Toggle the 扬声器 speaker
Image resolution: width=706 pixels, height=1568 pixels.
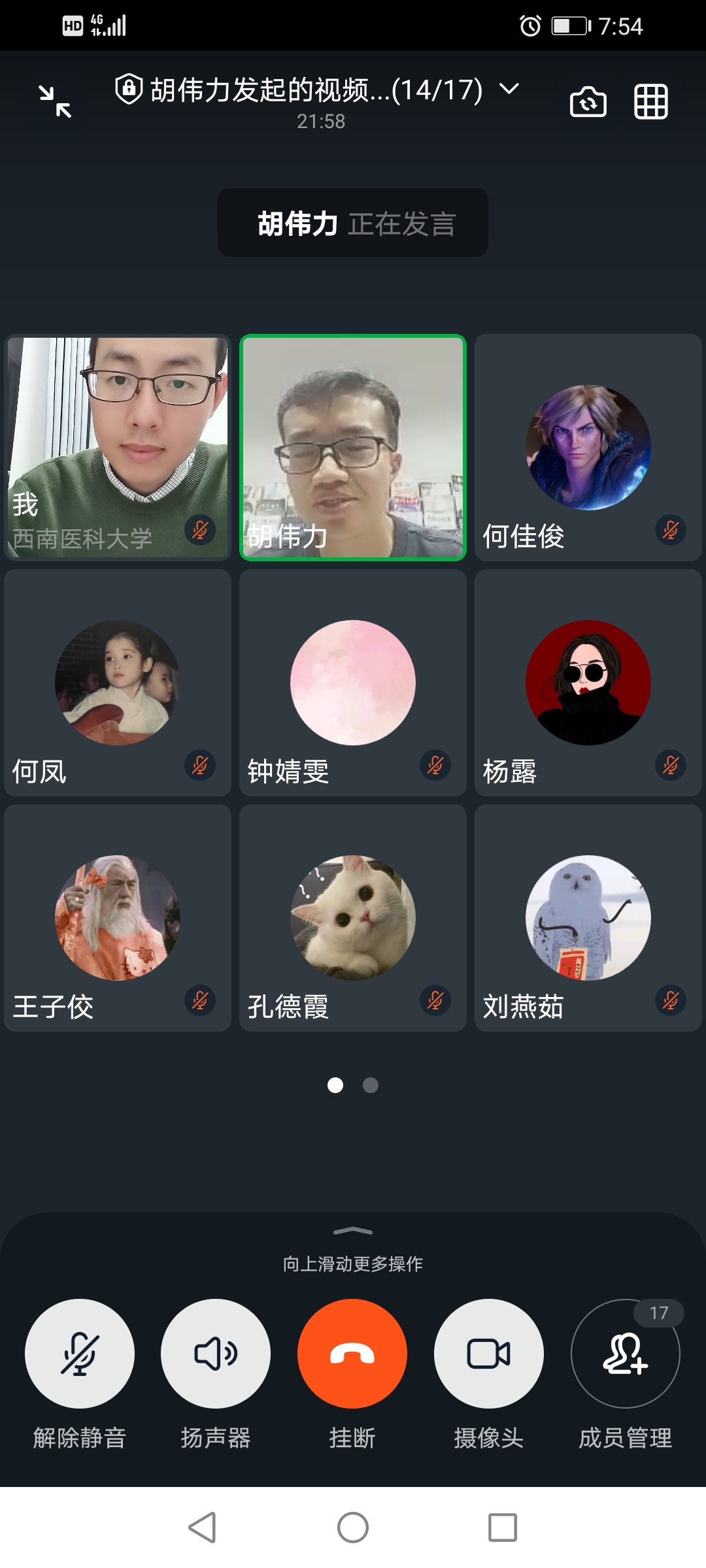216,1353
